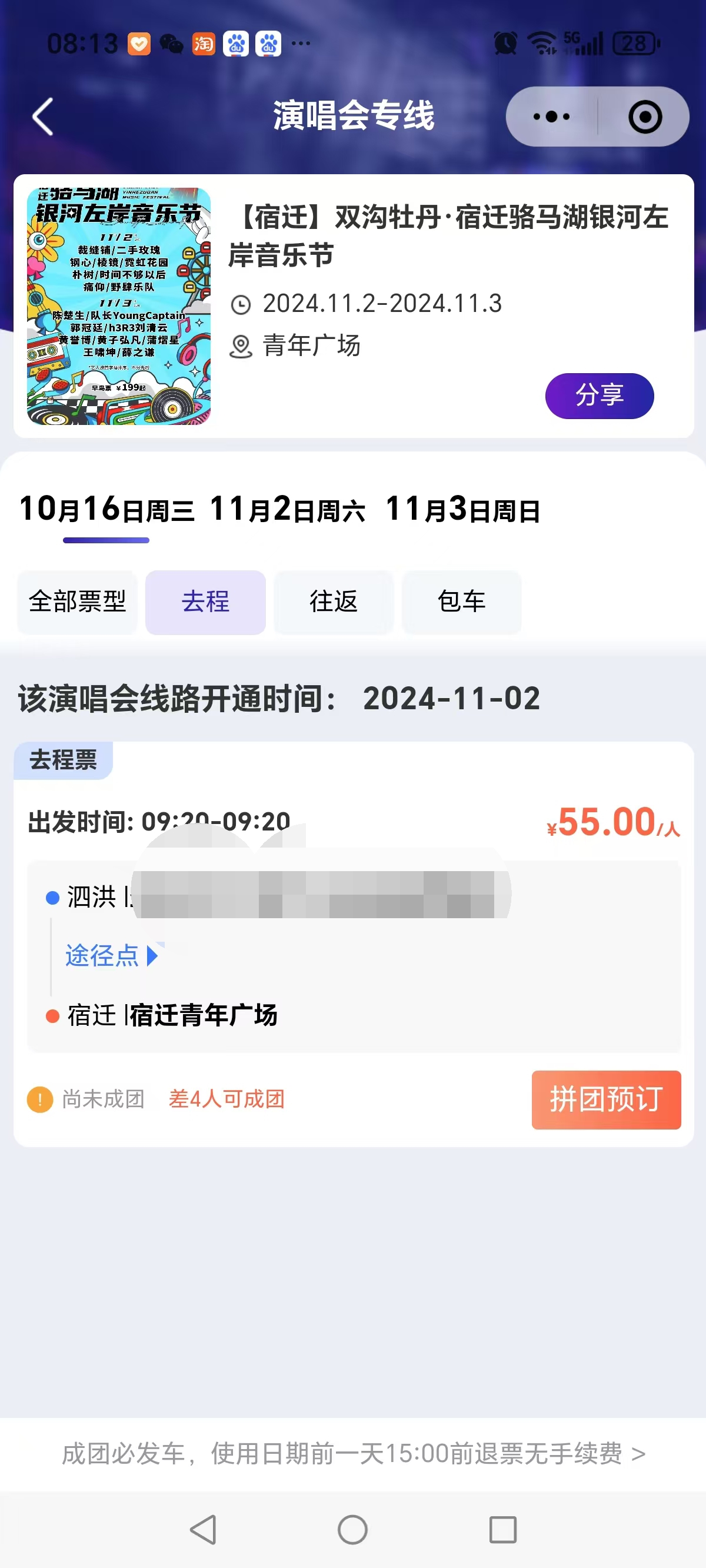The image size is (706, 1568).
Task: Switch to the 11月3日周日 date tab
Action: click(x=462, y=510)
